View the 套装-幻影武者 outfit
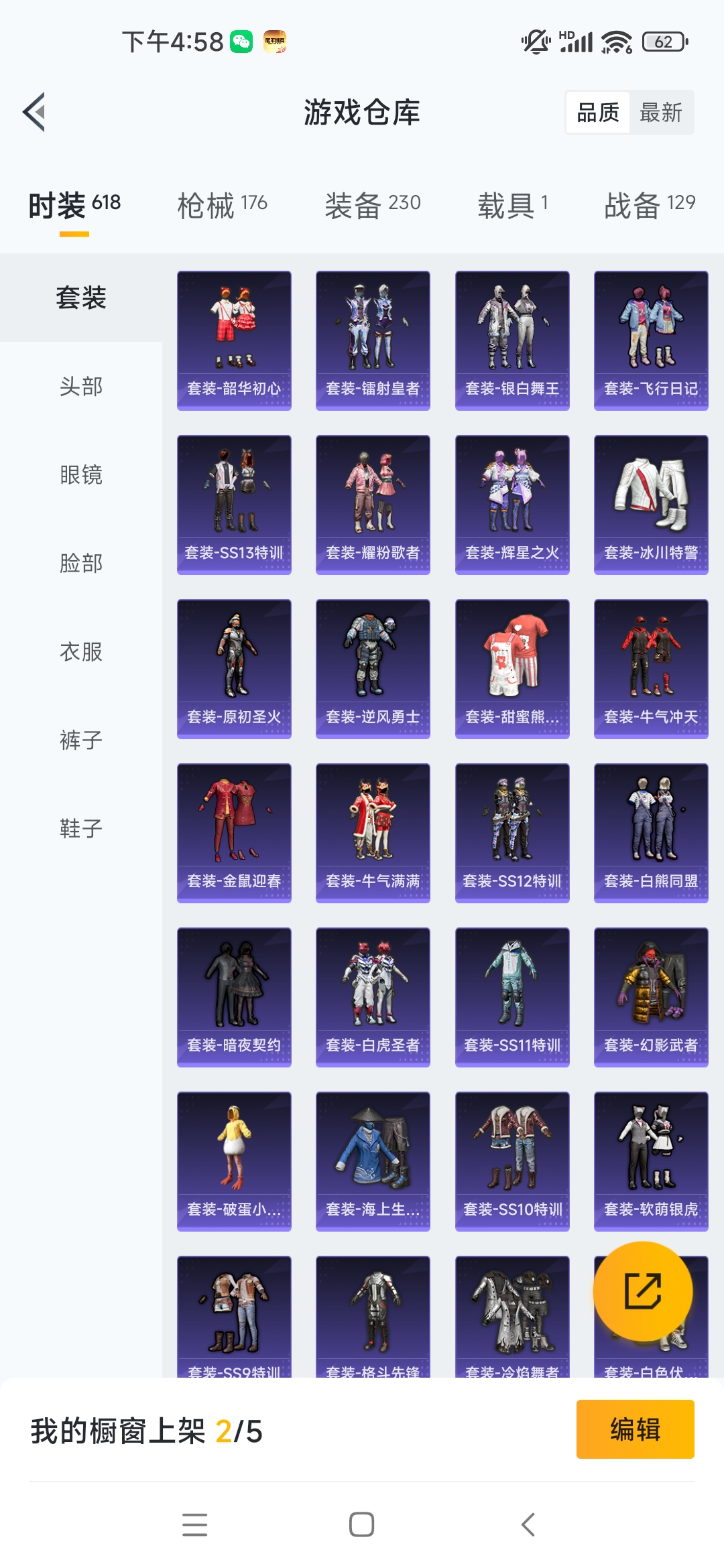Screen dimensions: 724x1568 651,997
